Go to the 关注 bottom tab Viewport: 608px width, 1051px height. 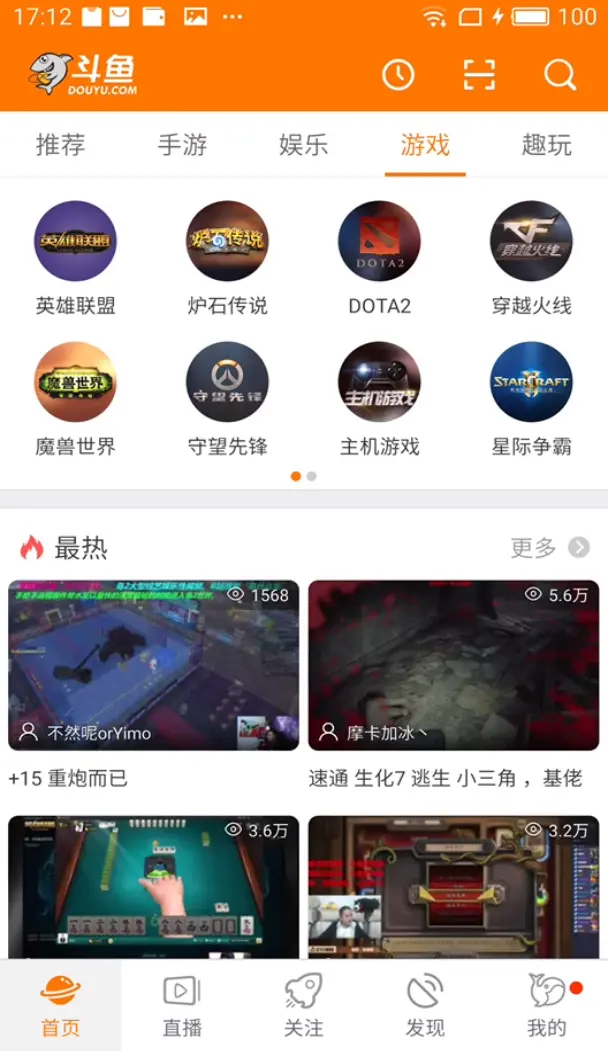tap(303, 1005)
